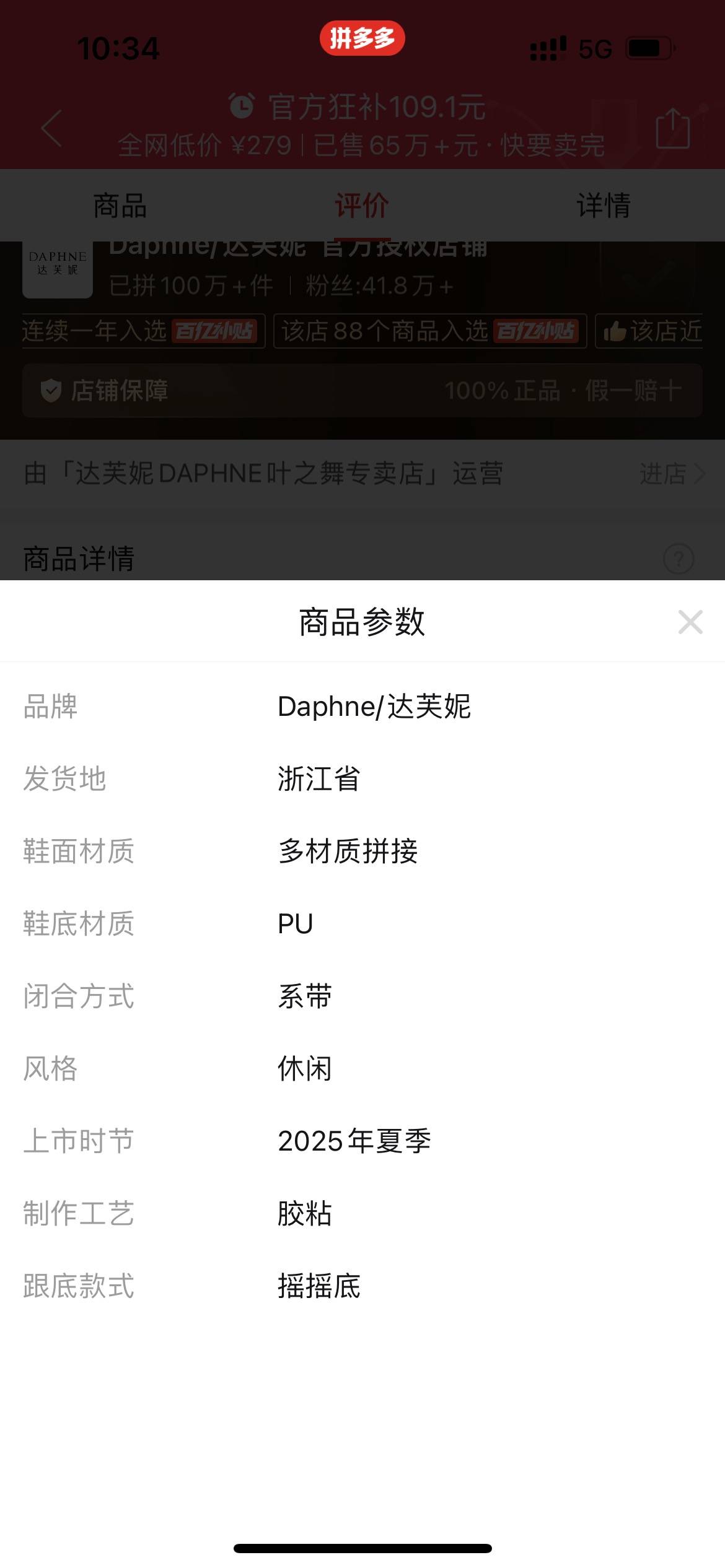
Task: Switch to the 商品 tab
Action: pyautogui.click(x=120, y=206)
